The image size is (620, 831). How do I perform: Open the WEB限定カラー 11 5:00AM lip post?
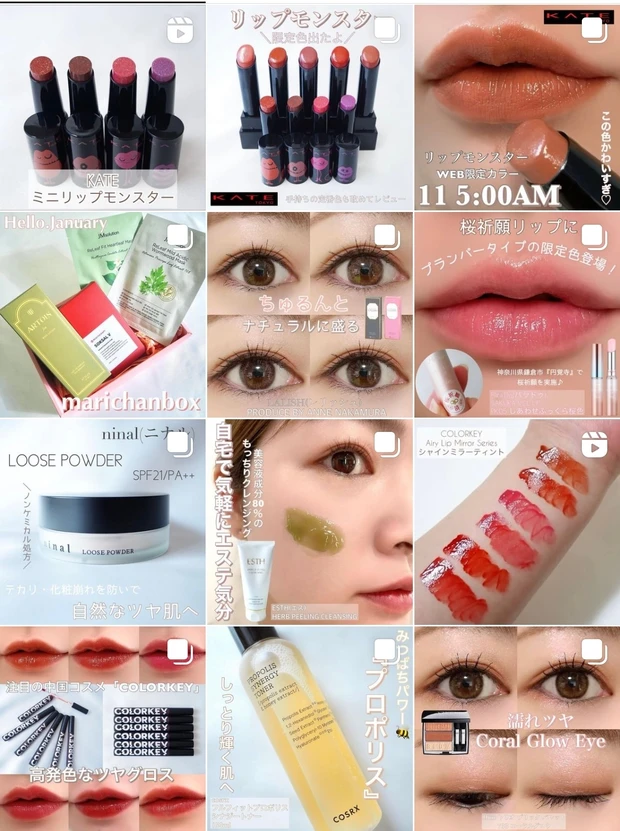pos(517,105)
